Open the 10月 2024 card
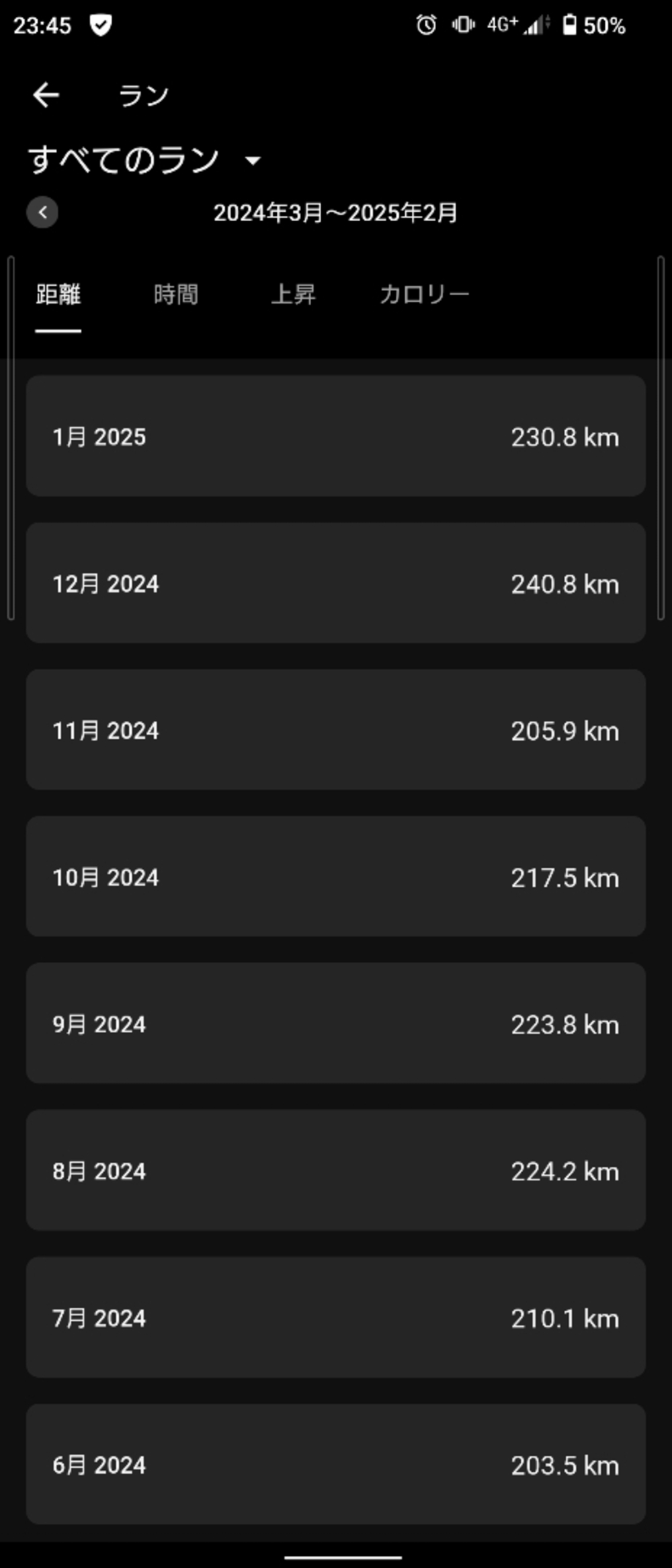The height and width of the screenshot is (1568, 672). 336,876
